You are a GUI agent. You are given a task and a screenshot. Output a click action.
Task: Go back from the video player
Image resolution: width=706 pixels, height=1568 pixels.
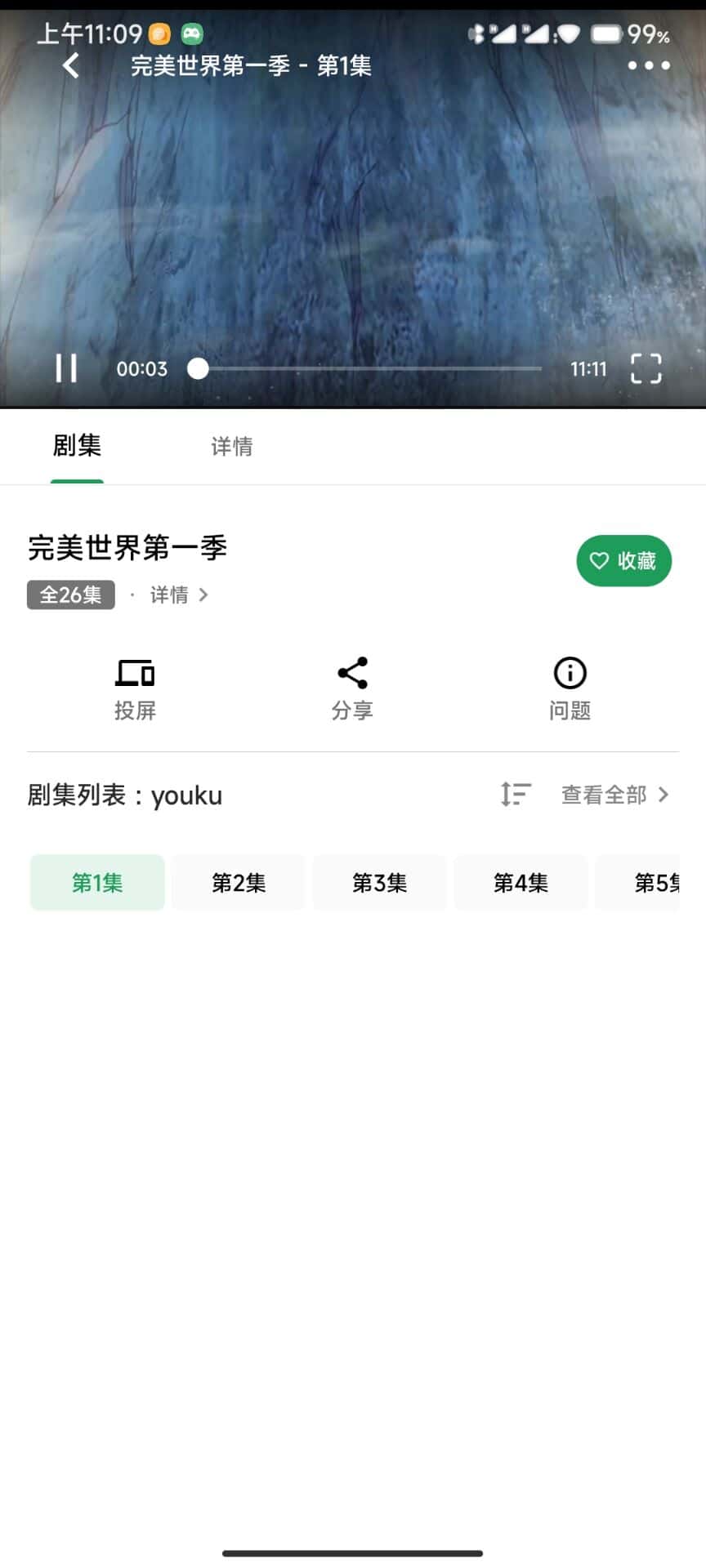pyautogui.click(x=72, y=65)
